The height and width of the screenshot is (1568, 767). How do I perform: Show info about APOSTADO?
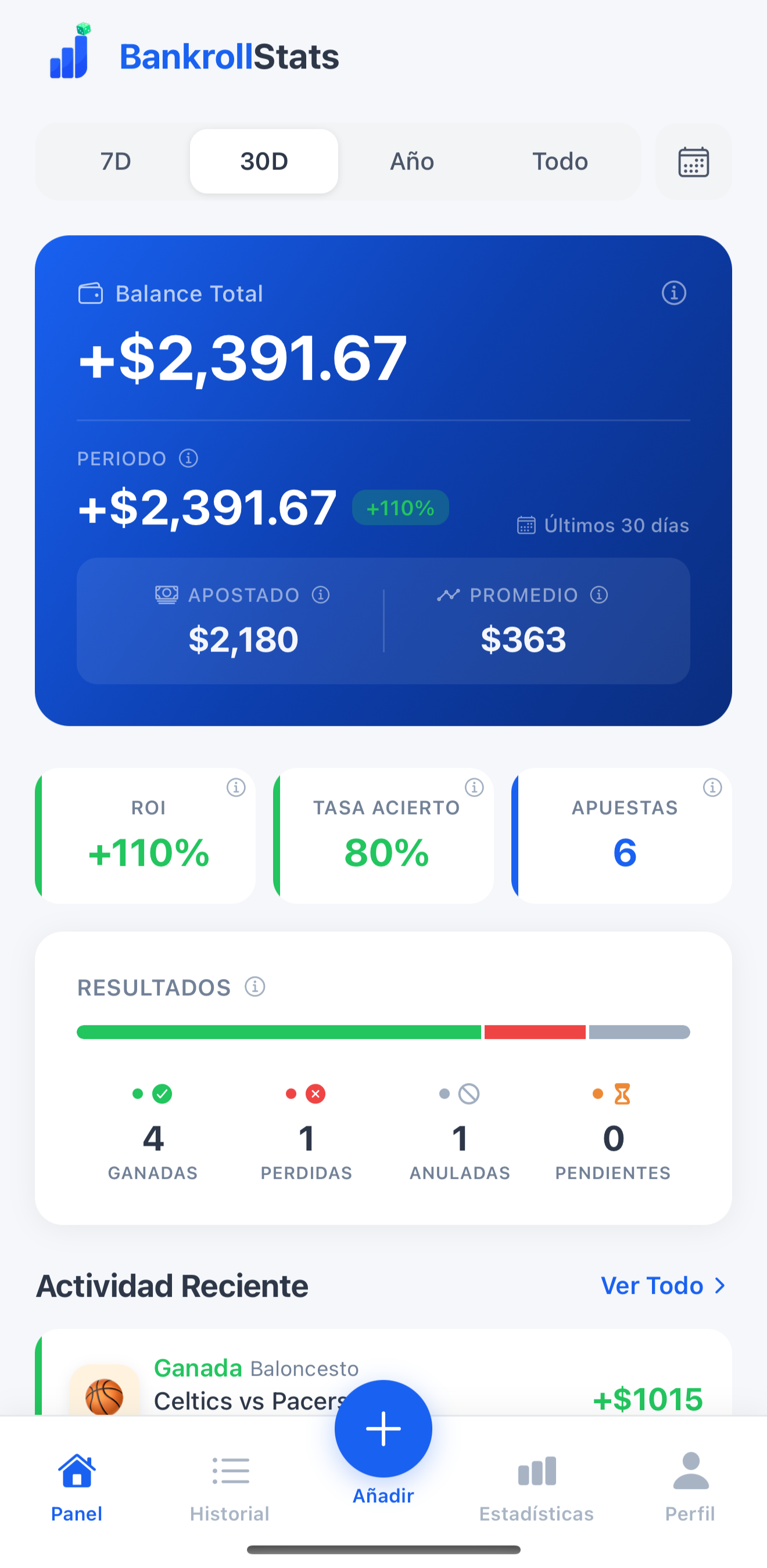(x=321, y=595)
